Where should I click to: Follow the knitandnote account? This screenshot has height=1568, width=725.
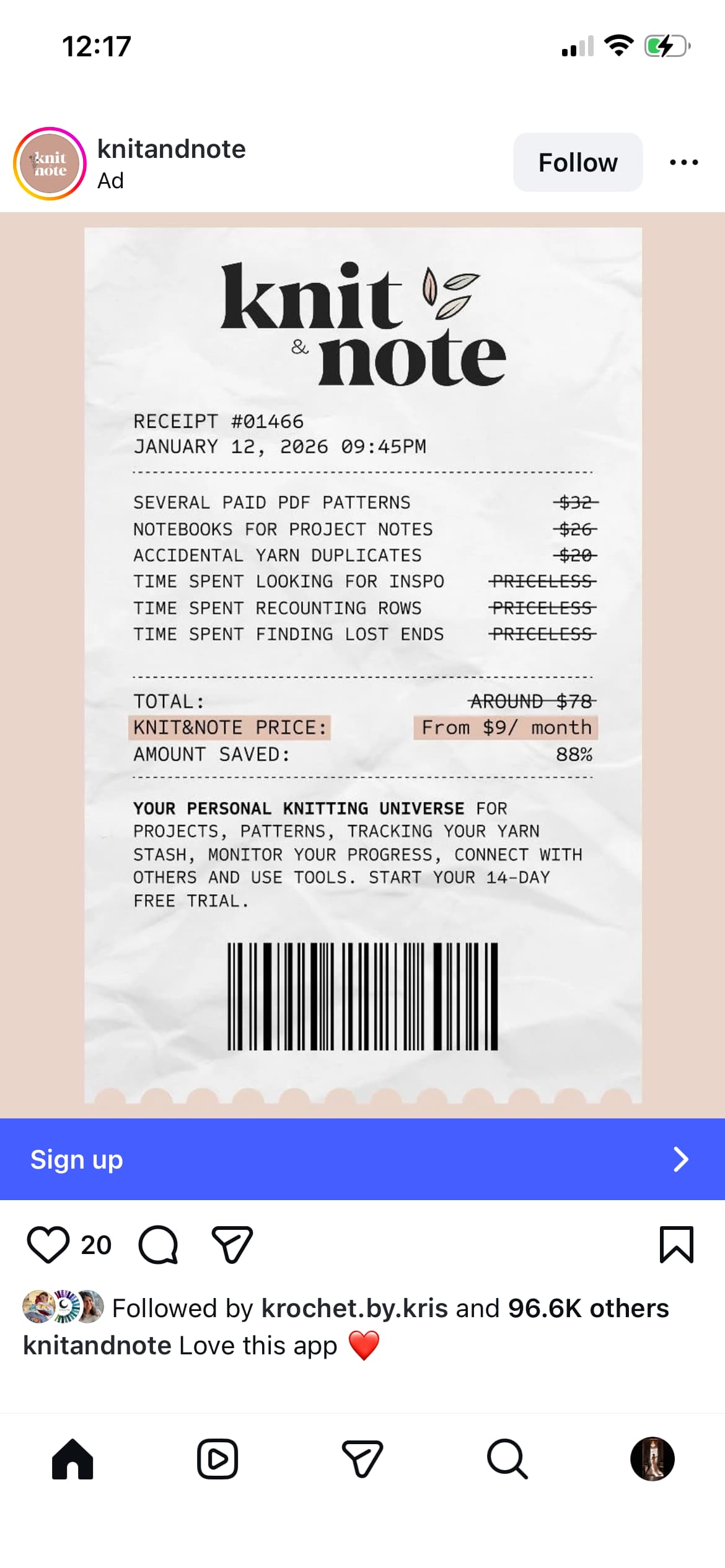point(577,162)
